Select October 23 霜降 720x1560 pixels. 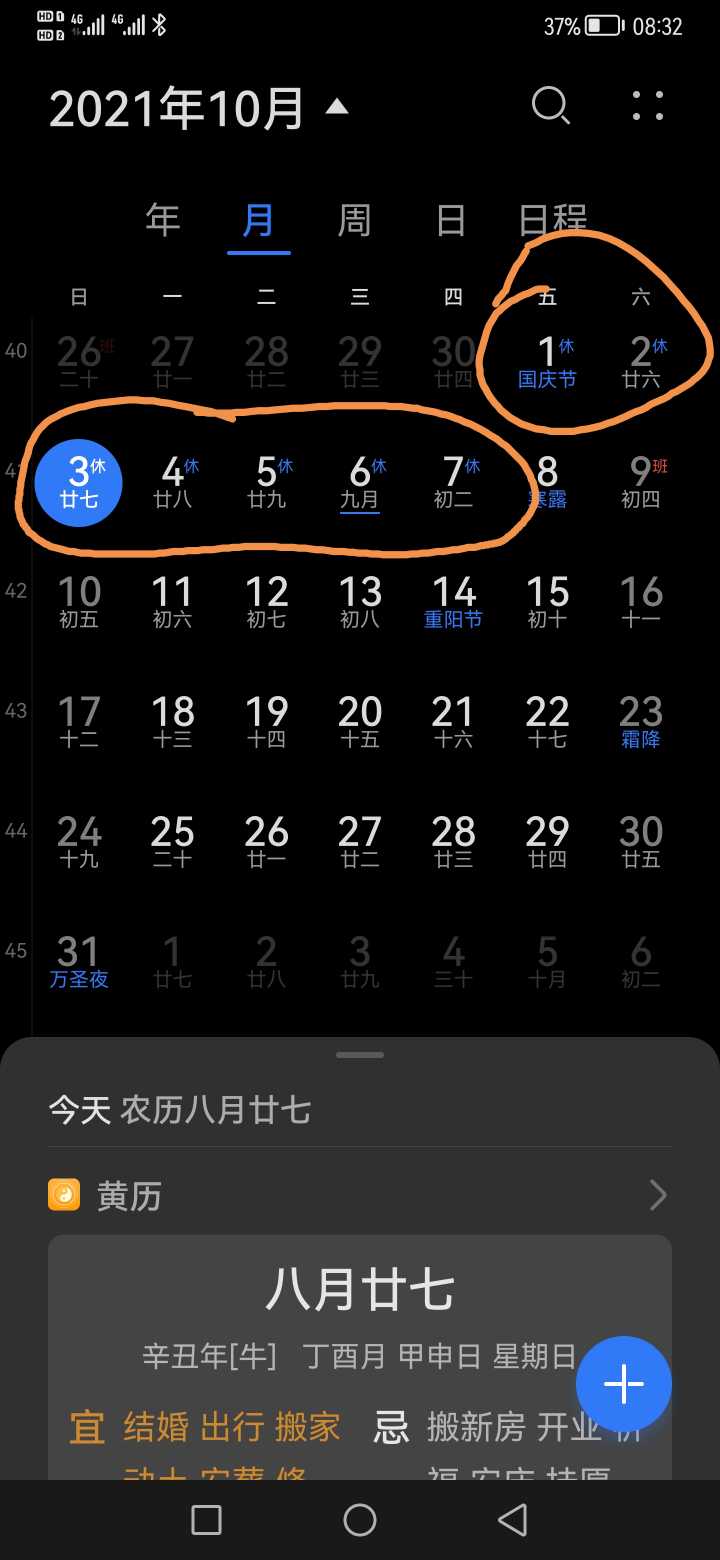tap(641, 722)
